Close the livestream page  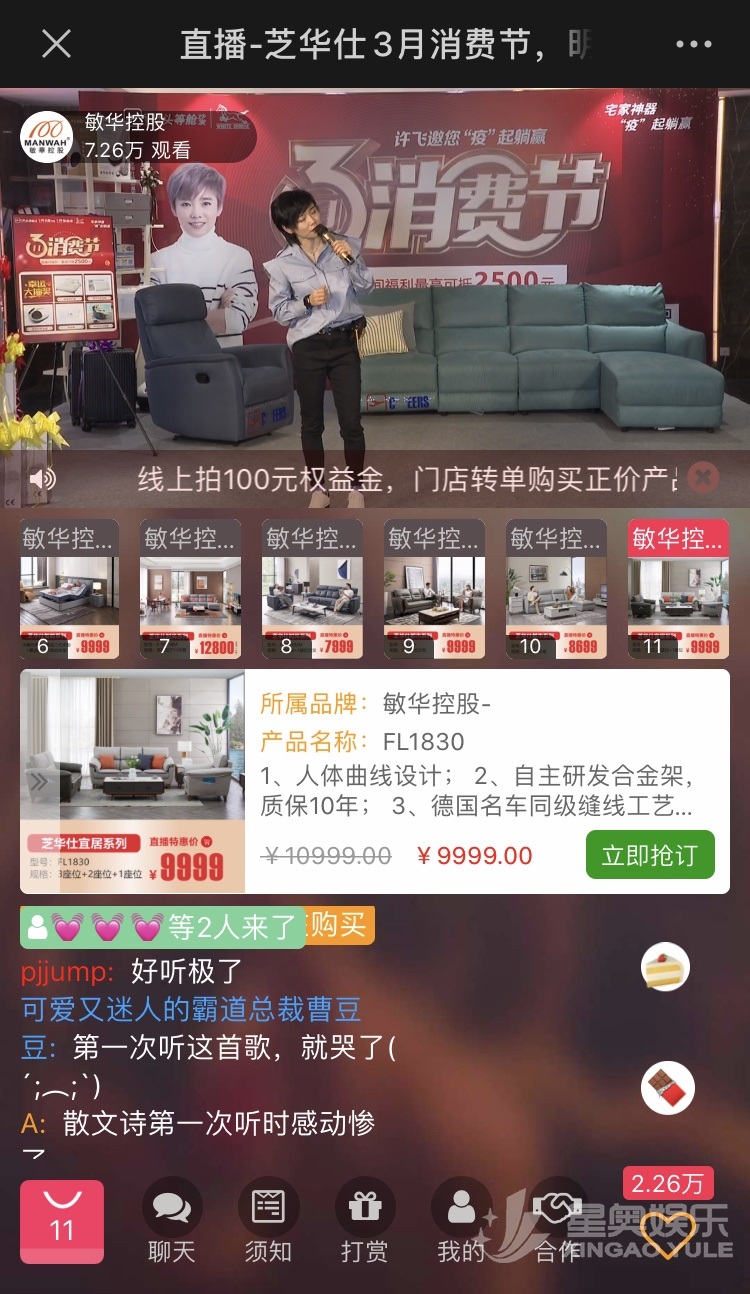click(57, 44)
